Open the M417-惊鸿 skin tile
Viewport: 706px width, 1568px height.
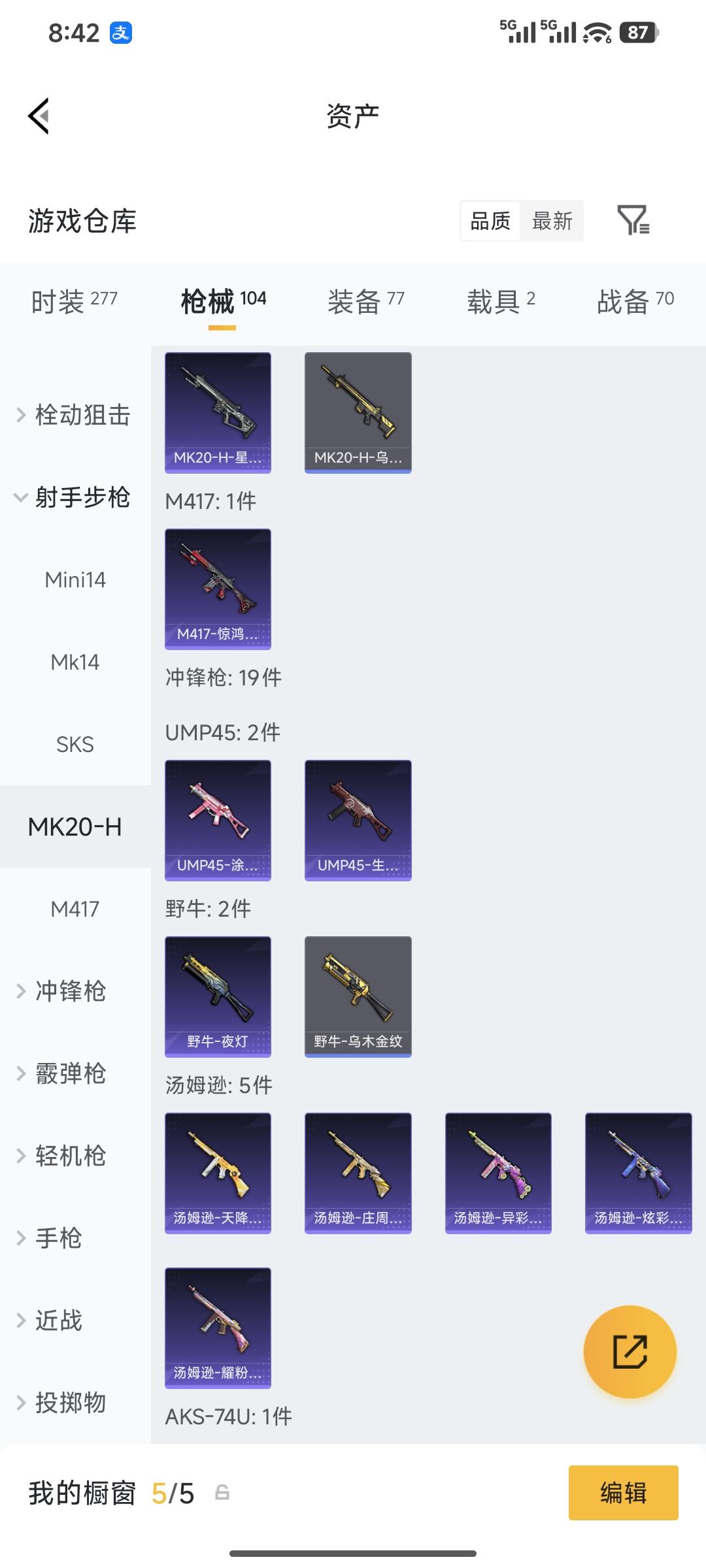click(x=218, y=589)
